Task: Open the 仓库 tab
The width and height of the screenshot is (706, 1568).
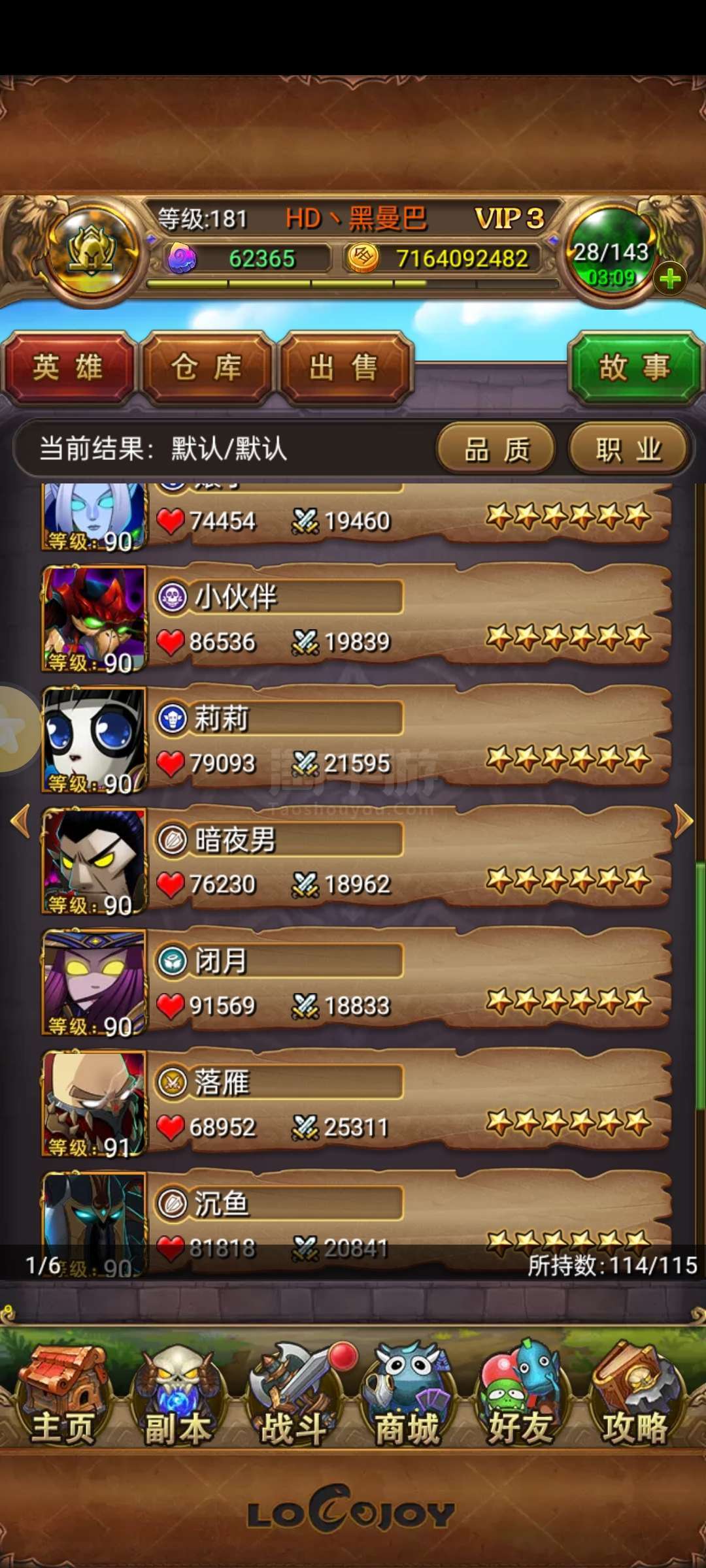Action: (207, 367)
